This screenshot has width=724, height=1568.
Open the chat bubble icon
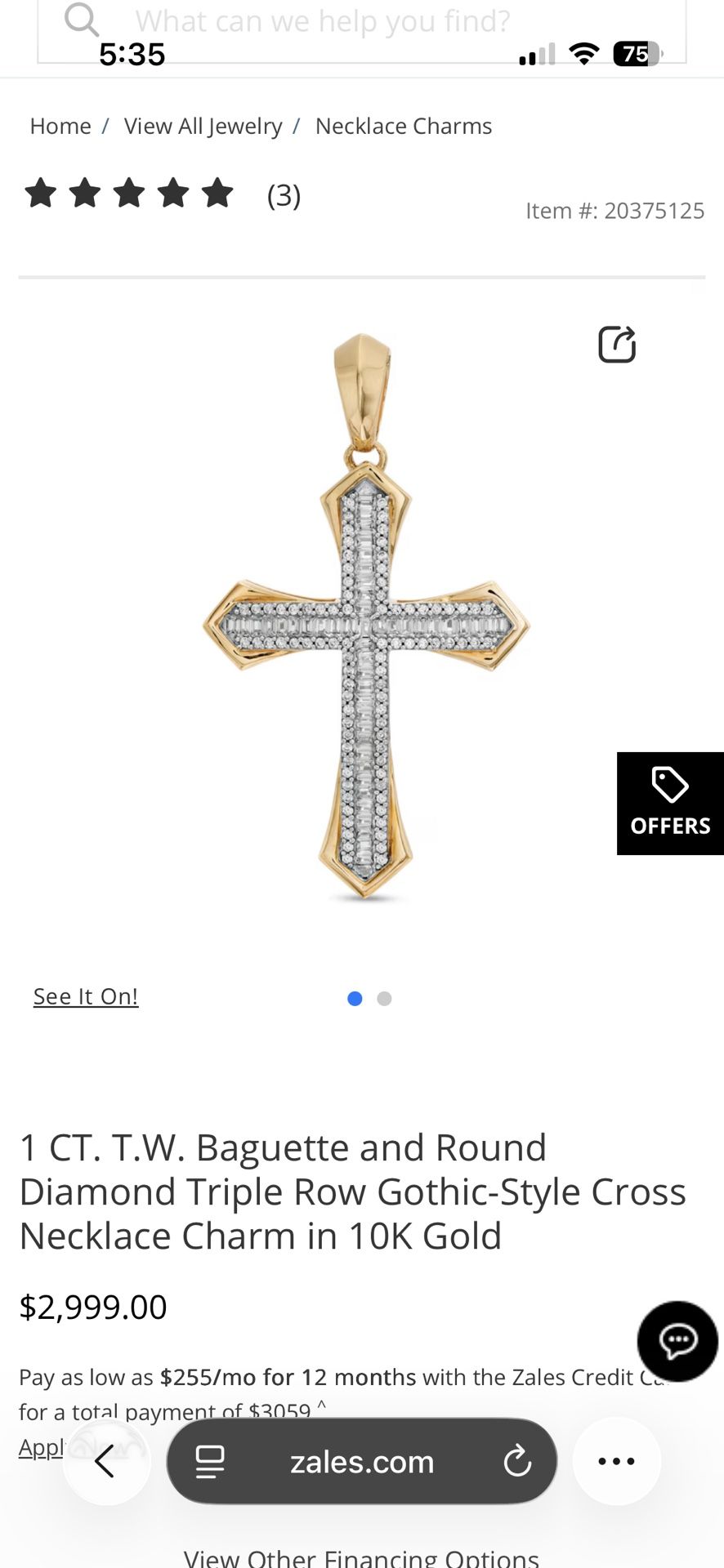(x=677, y=1342)
